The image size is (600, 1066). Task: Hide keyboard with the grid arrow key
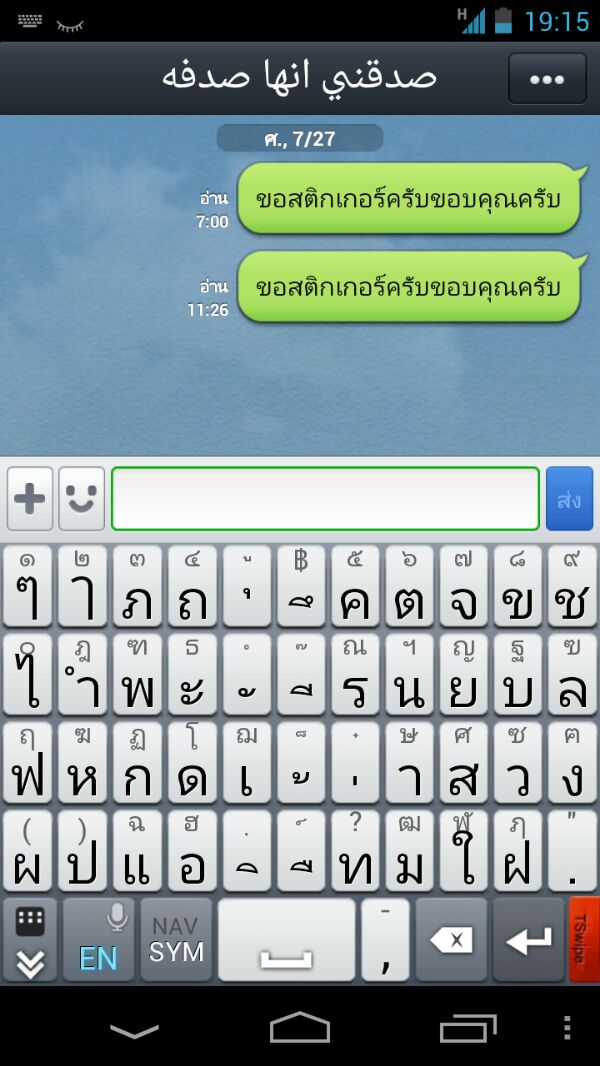click(x=30, y=940)
